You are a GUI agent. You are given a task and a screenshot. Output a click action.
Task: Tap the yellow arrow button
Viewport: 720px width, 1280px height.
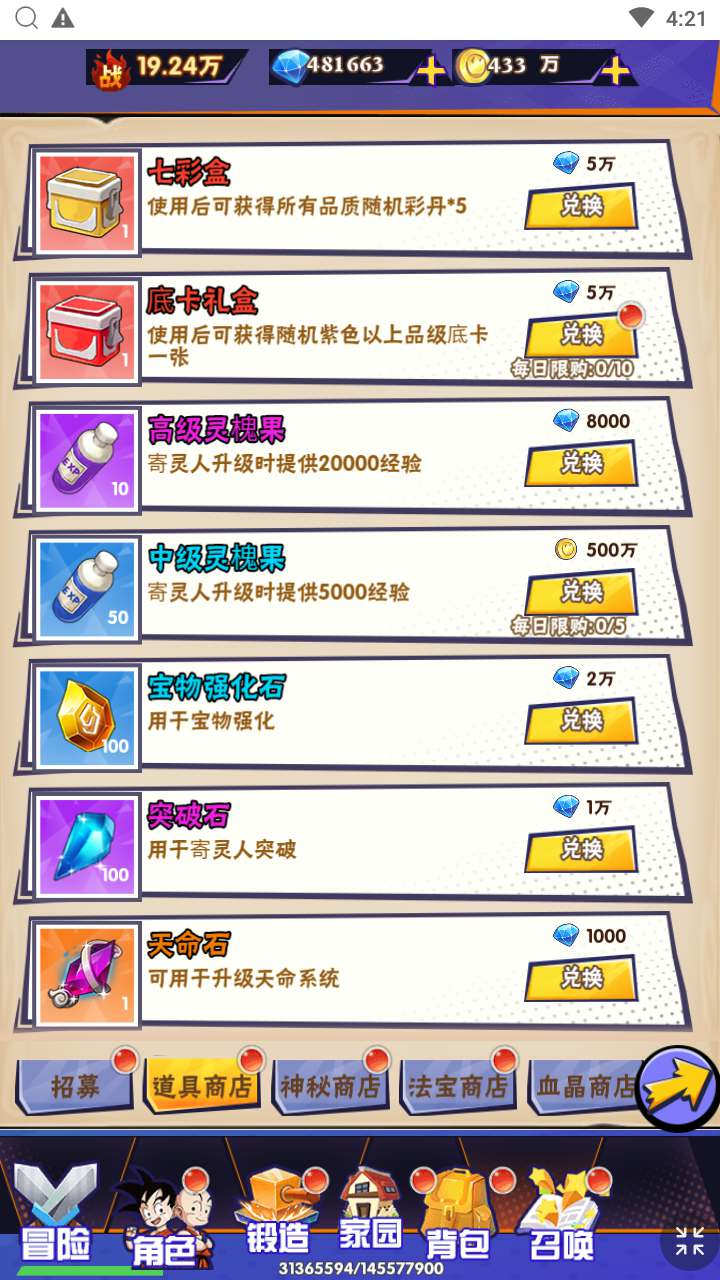point(677,1088)
